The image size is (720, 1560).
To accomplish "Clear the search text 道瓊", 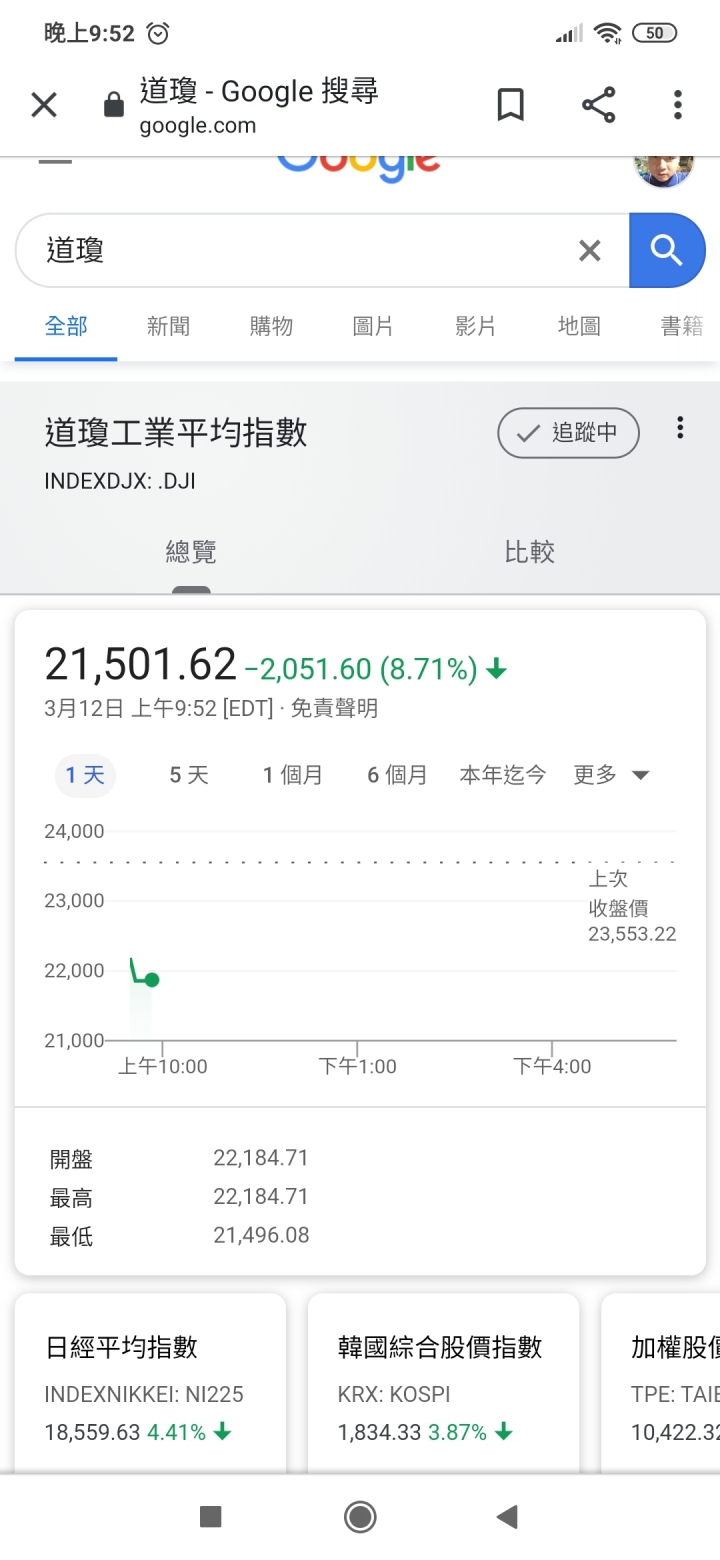I will pos(590,251).
